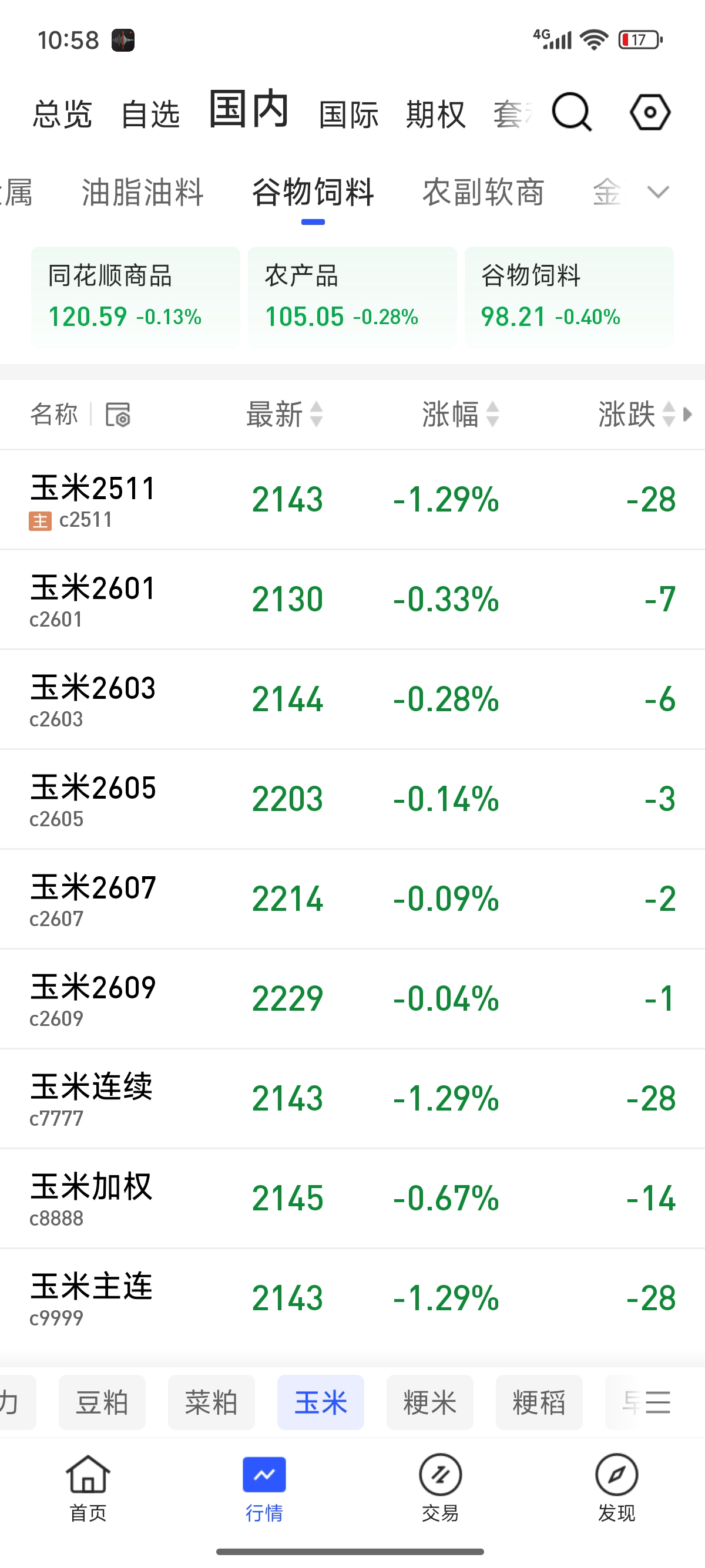The width and height of the screenshot is (705, 1568).
Task: Open the 玉米2511 contract row
Action: click(352, 500)
